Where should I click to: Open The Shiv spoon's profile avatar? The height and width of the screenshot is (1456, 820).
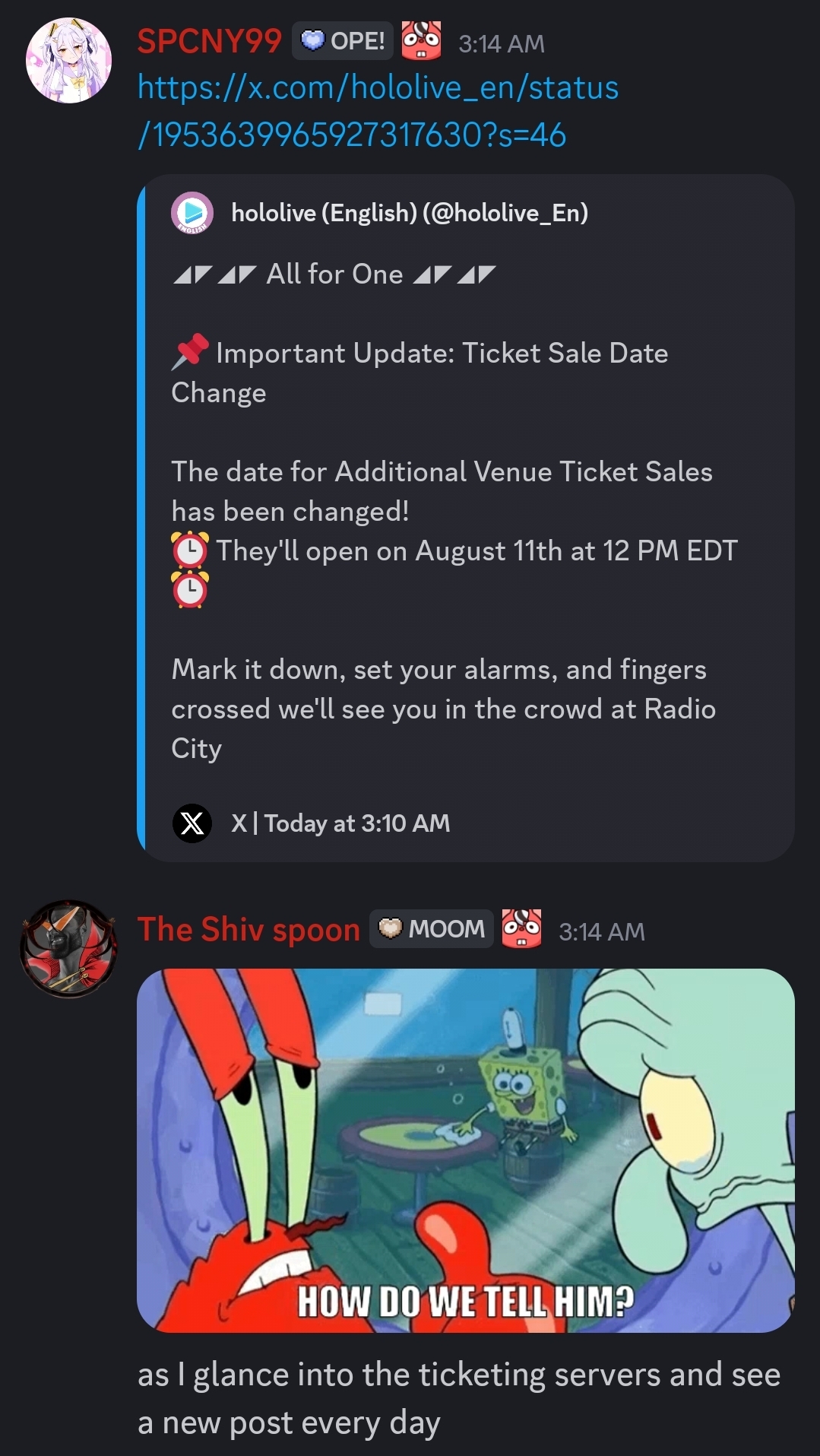(x=68, y=948)
